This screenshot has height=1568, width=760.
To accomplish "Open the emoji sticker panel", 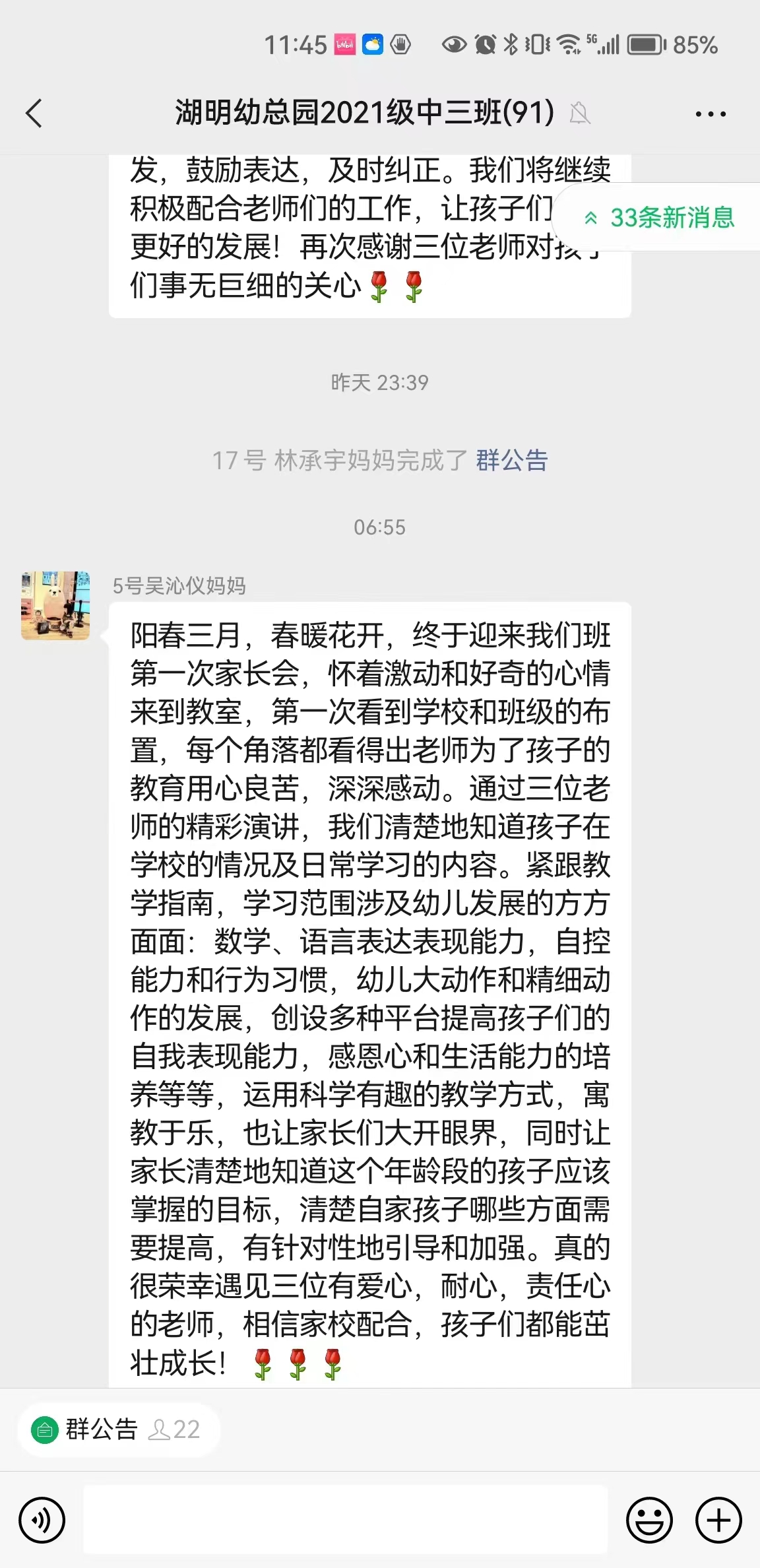I will click(649, 1520).
